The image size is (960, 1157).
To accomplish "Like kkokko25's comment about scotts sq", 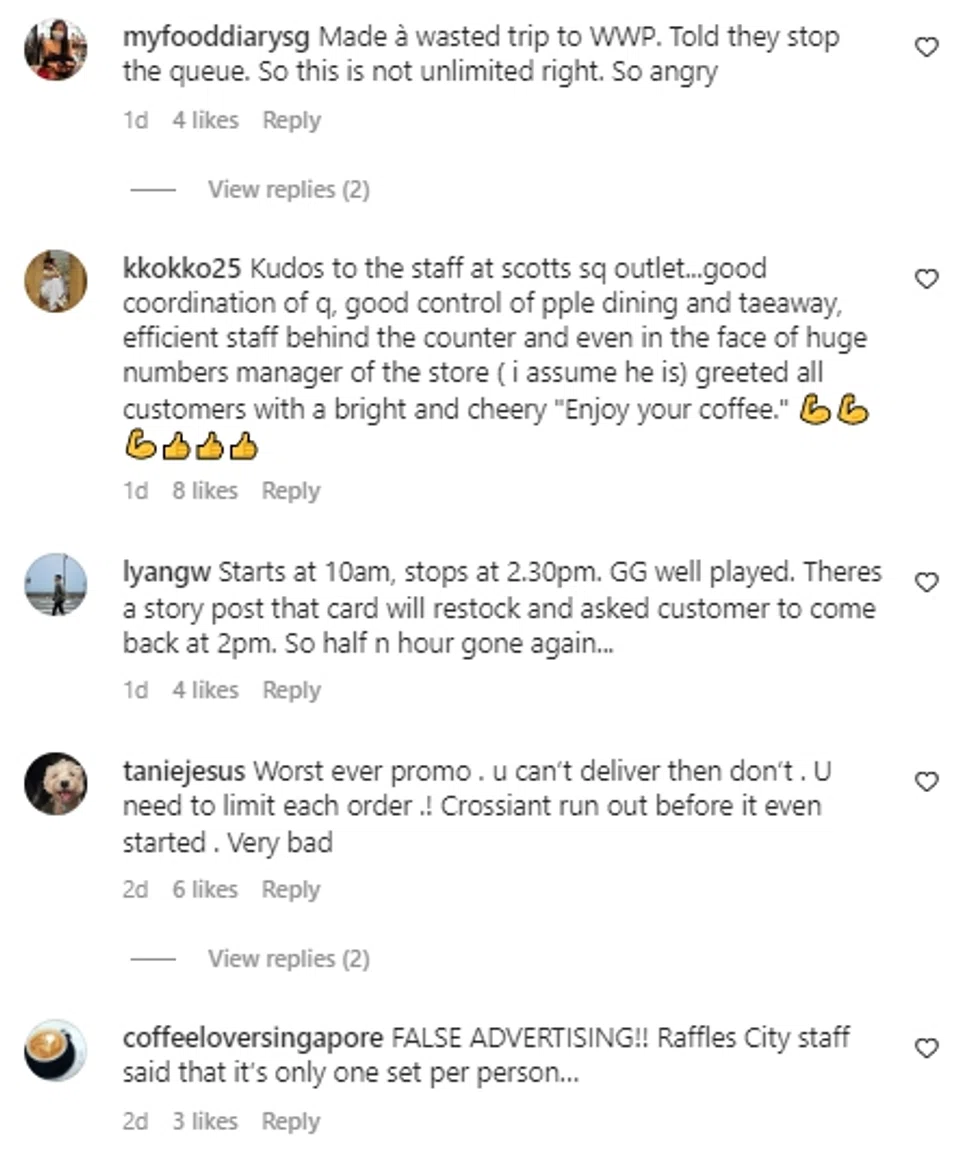I will point(927,279).
